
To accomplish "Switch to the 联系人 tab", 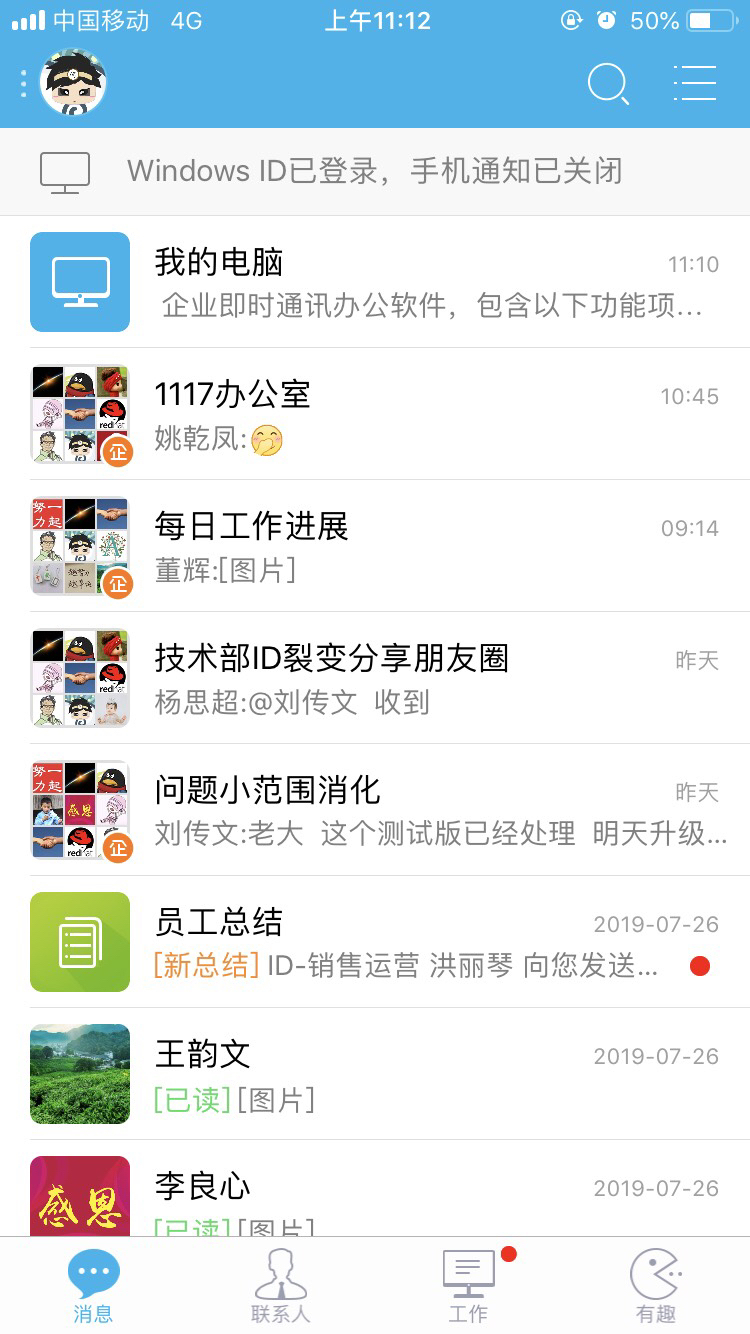I will 281,1286.
